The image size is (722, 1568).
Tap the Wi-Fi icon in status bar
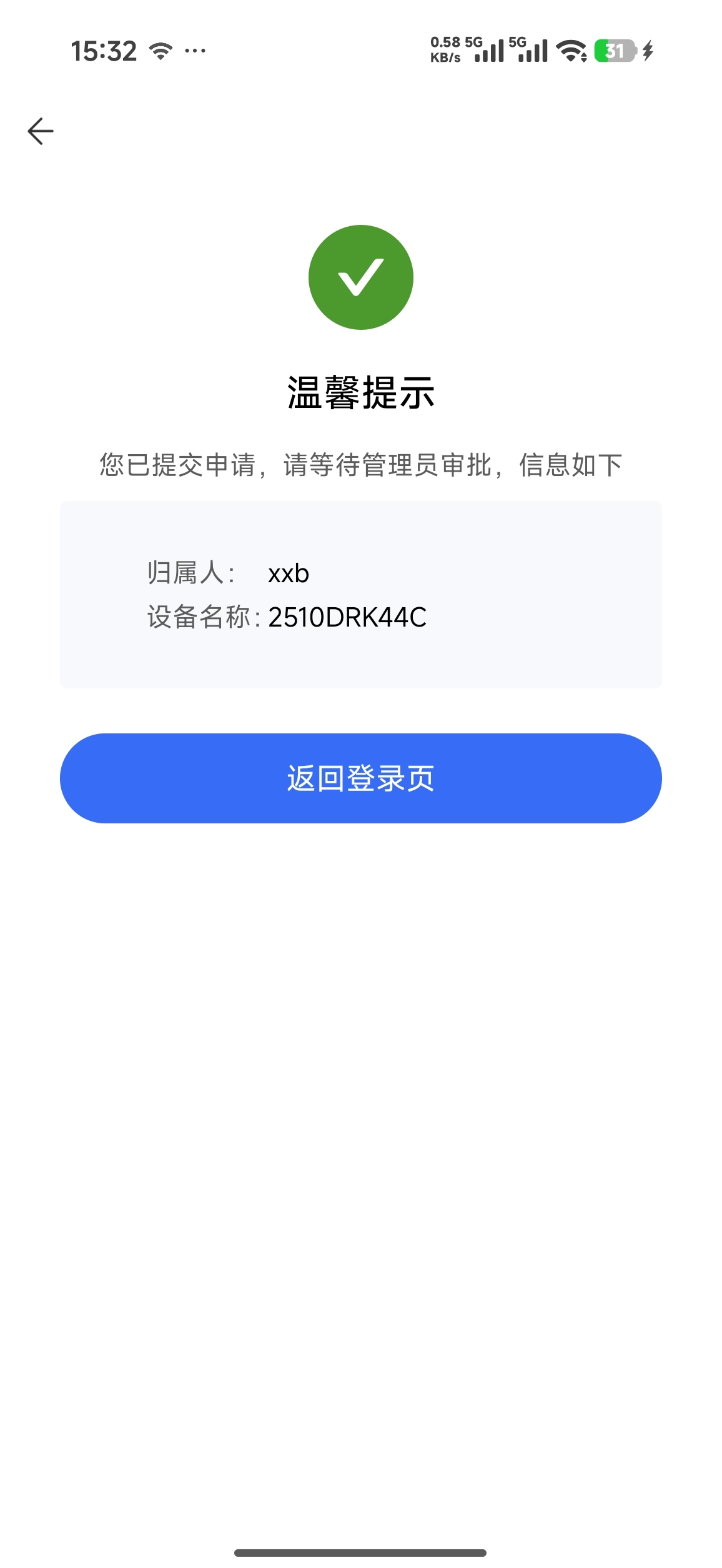(x=571, y=51)
